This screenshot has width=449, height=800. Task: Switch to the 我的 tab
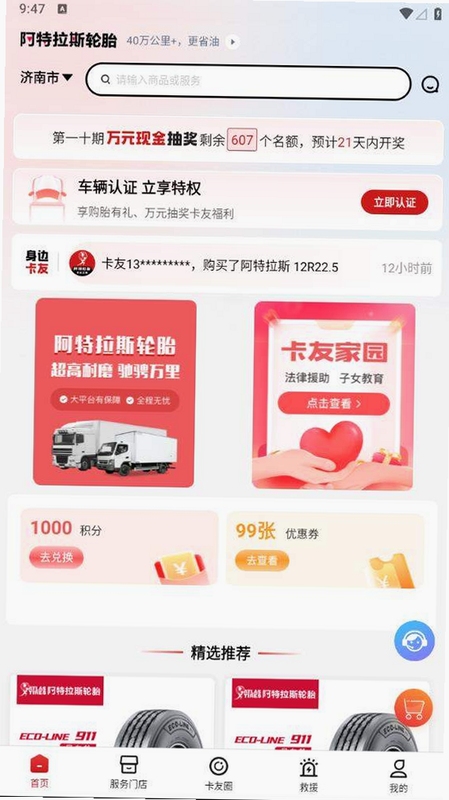tap(398, 776)
